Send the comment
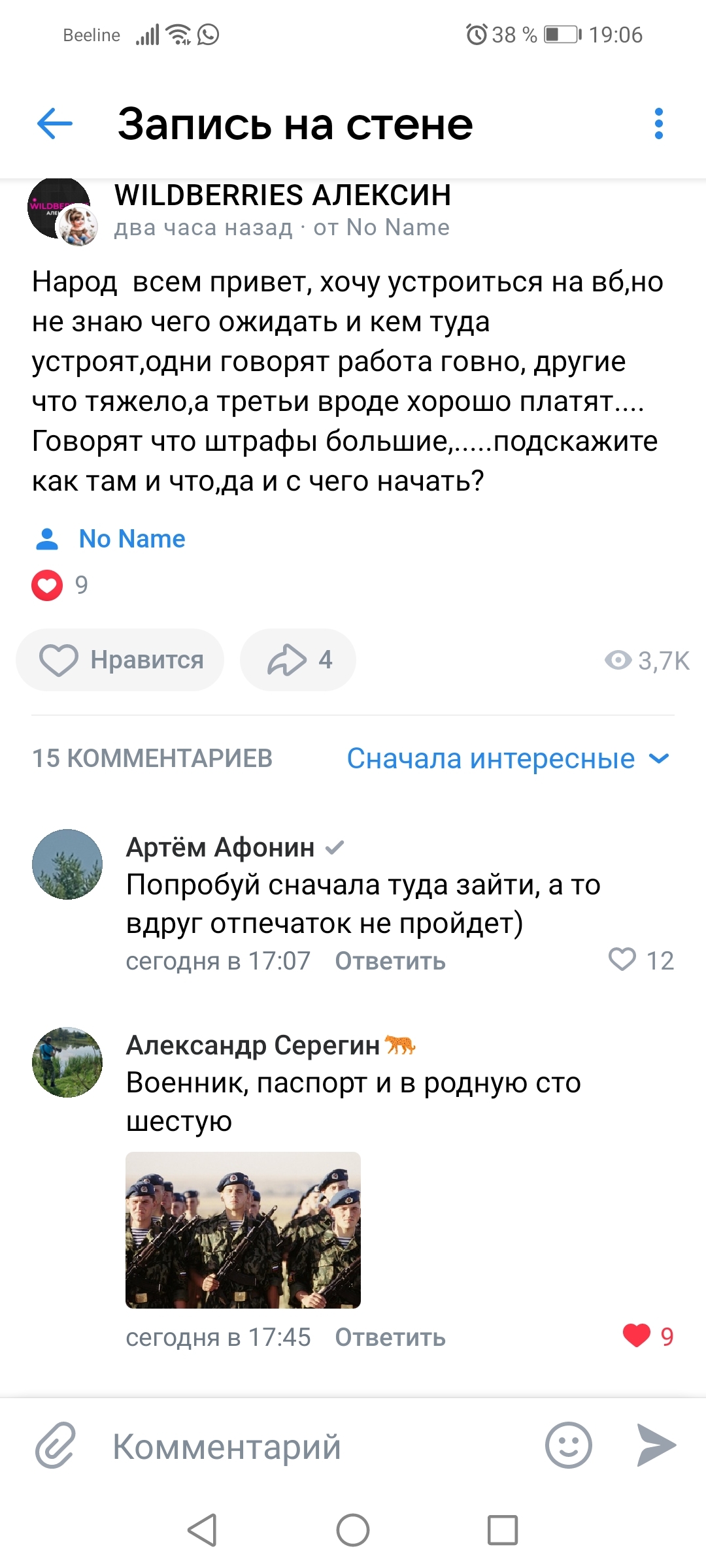Viewport: 706px width, 1568px height. [656, 1445]
